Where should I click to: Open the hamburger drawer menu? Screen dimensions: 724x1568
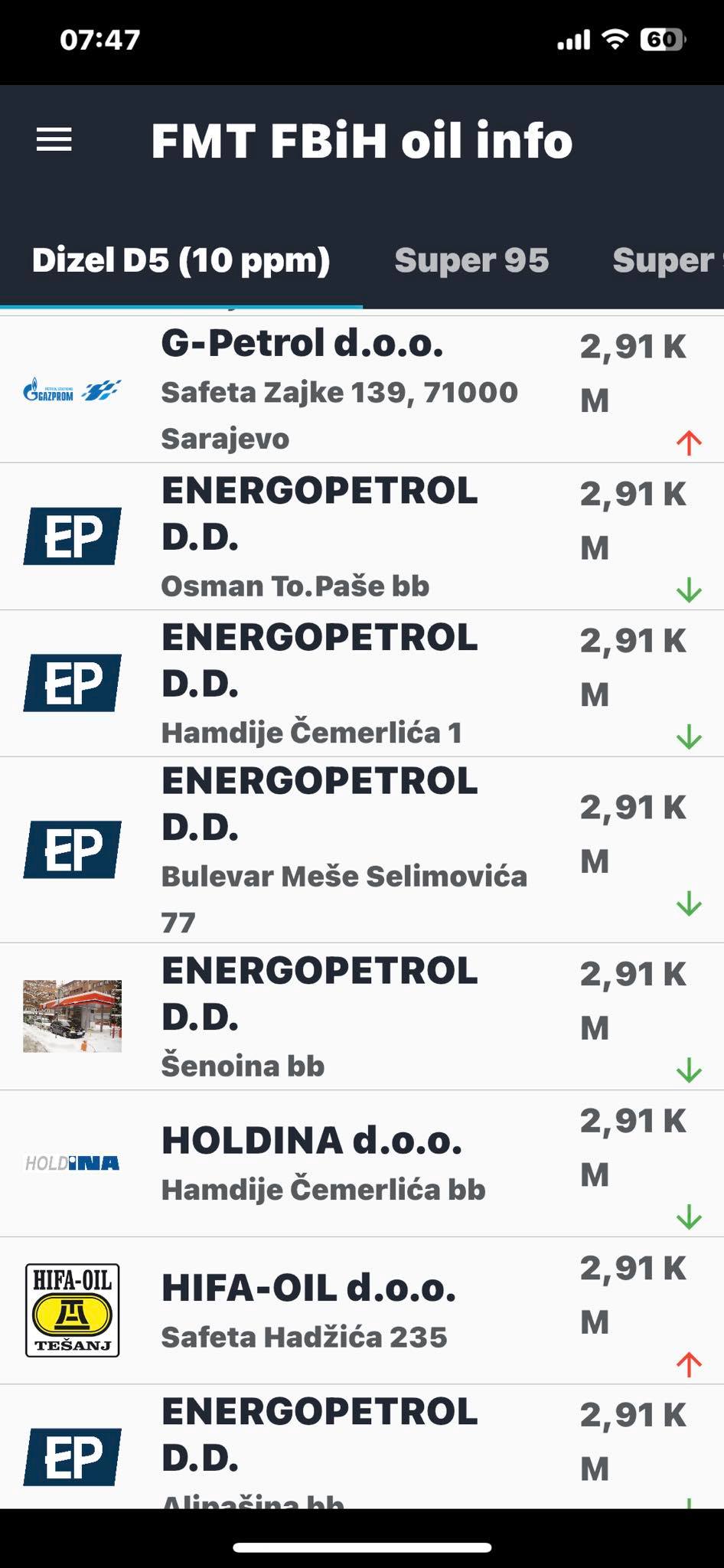click(54, 140)
